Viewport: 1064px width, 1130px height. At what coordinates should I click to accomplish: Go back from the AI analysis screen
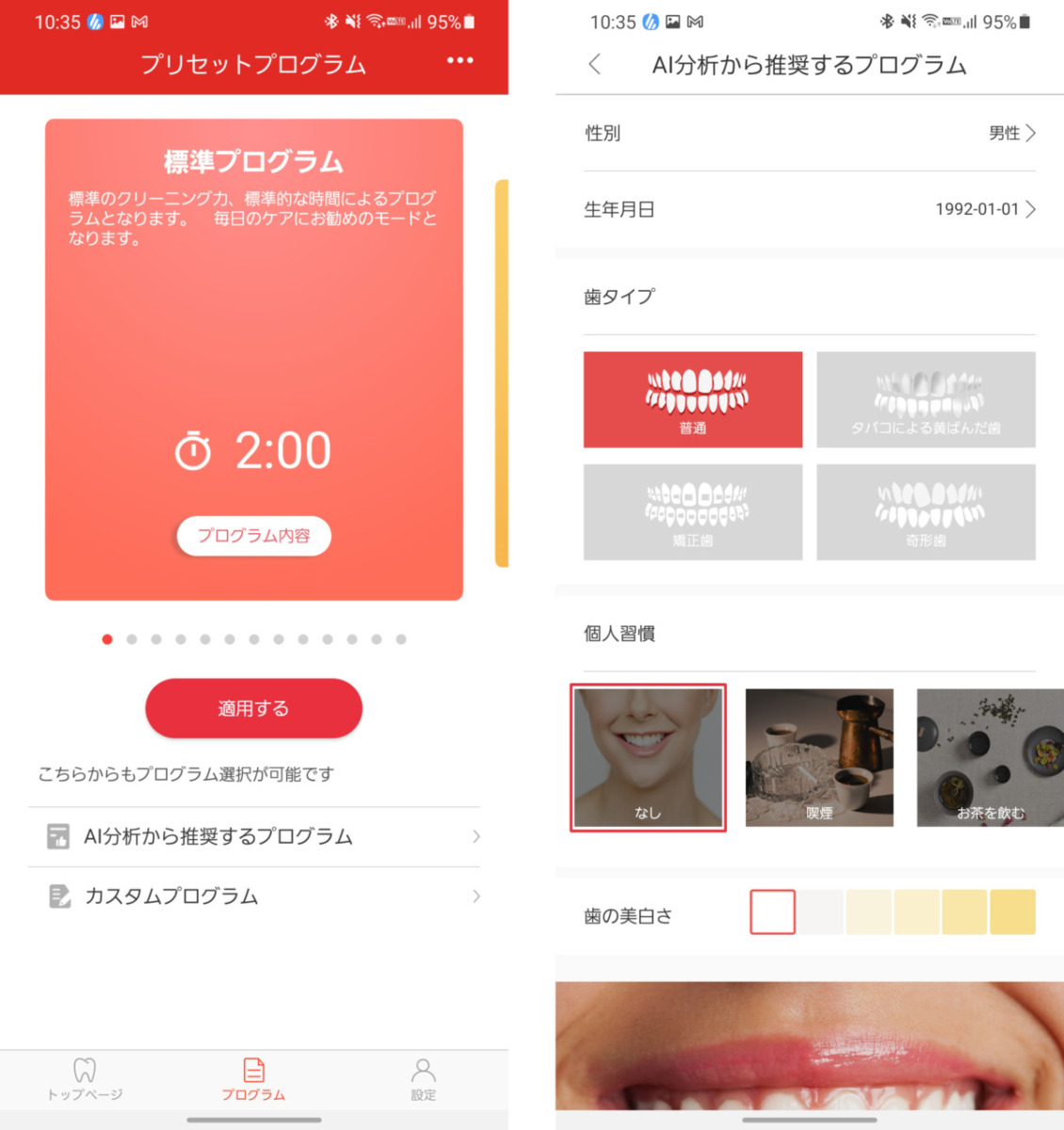[594, 64]
